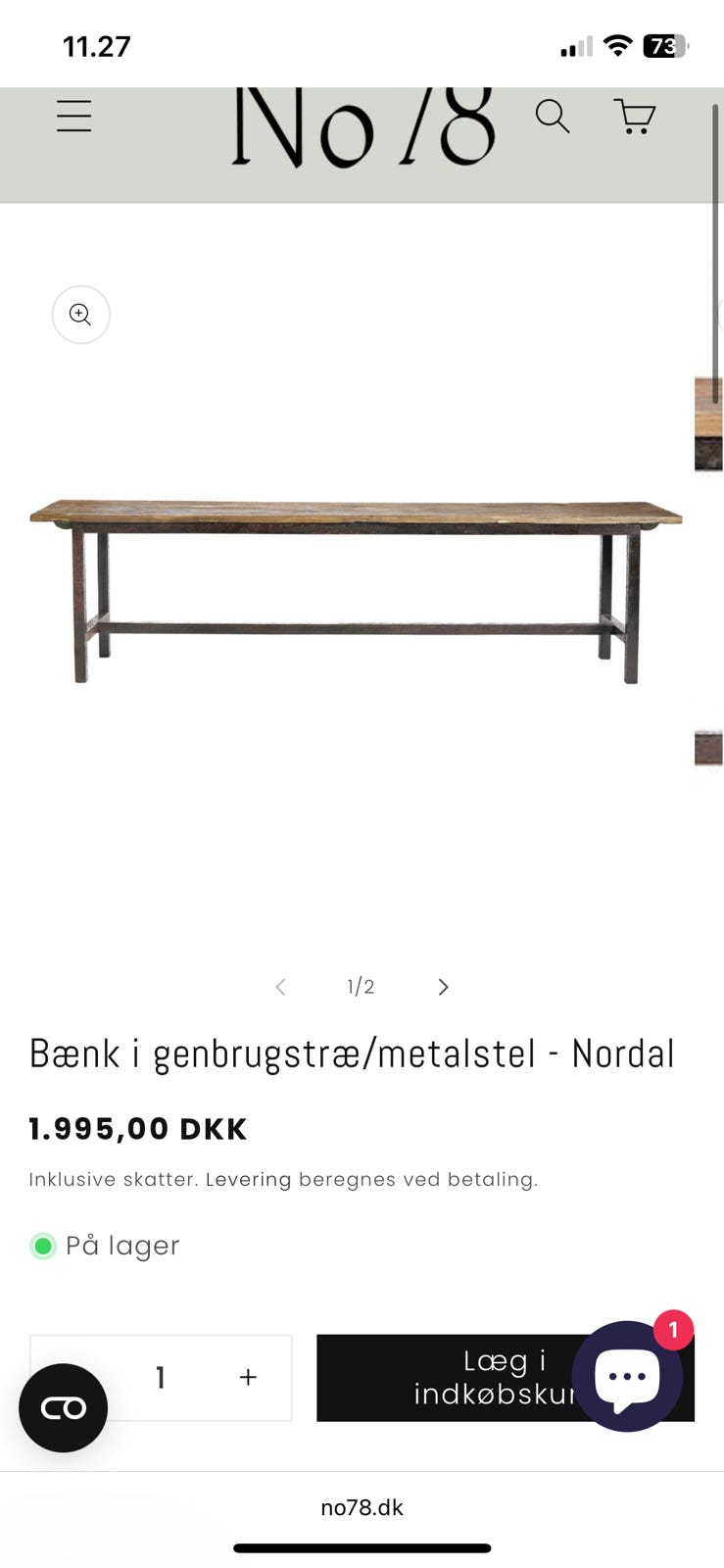Image resolution: width=724 pixels, height=1568 pixels.
Task: Click the Bænk i genbrugstræ product title
Action: tap(351, 1053)
